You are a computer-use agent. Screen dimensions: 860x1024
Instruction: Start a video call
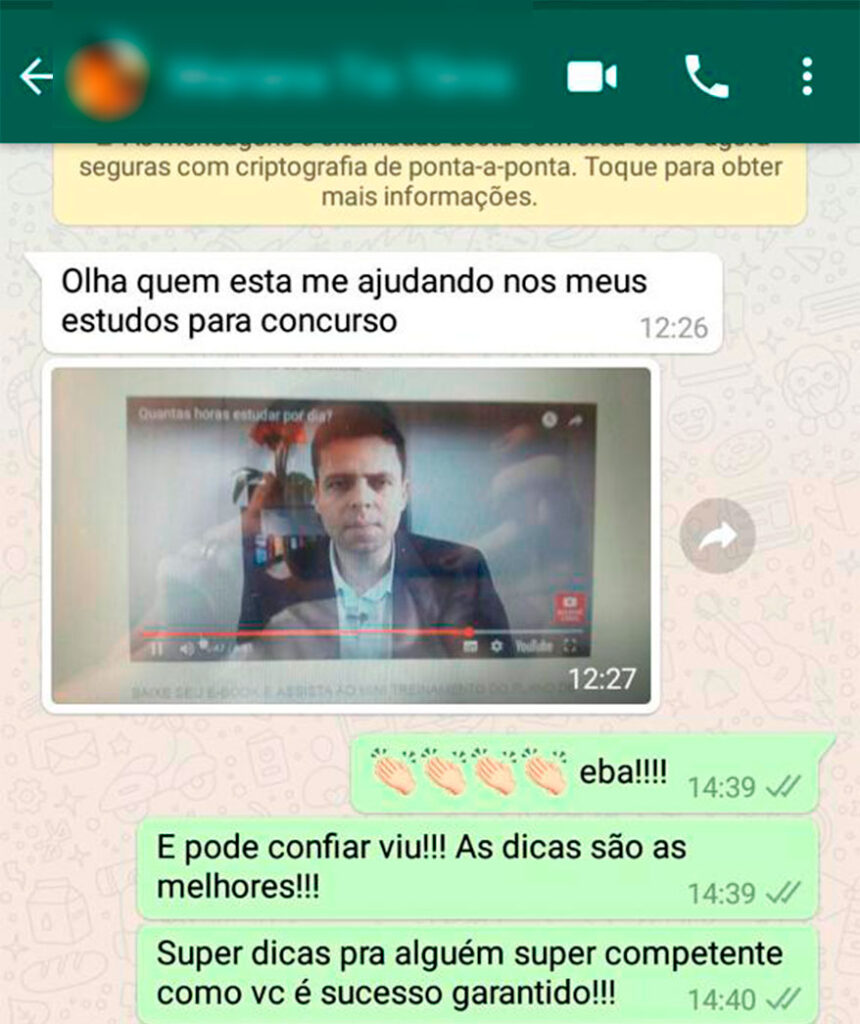(591, 77)
